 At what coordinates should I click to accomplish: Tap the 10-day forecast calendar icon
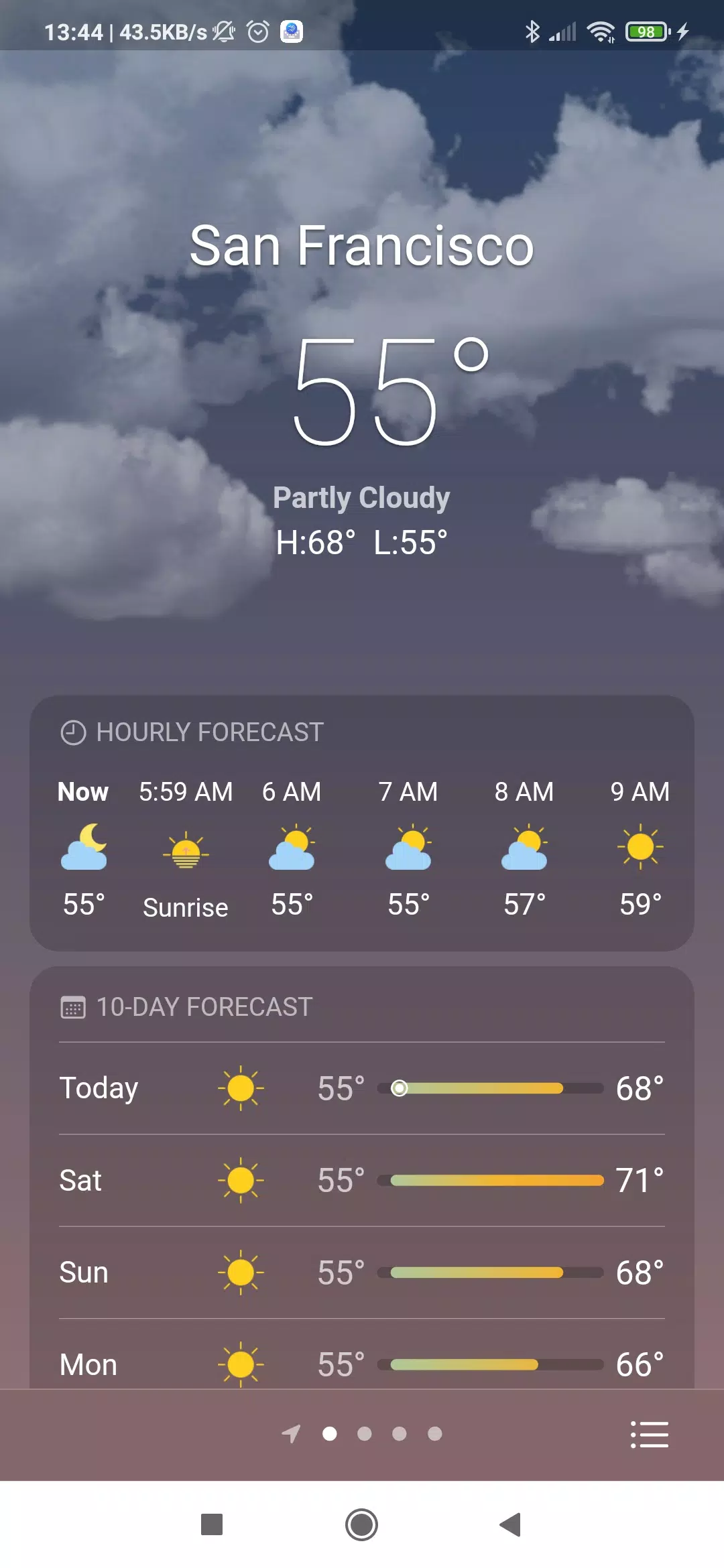(74, 1006)
